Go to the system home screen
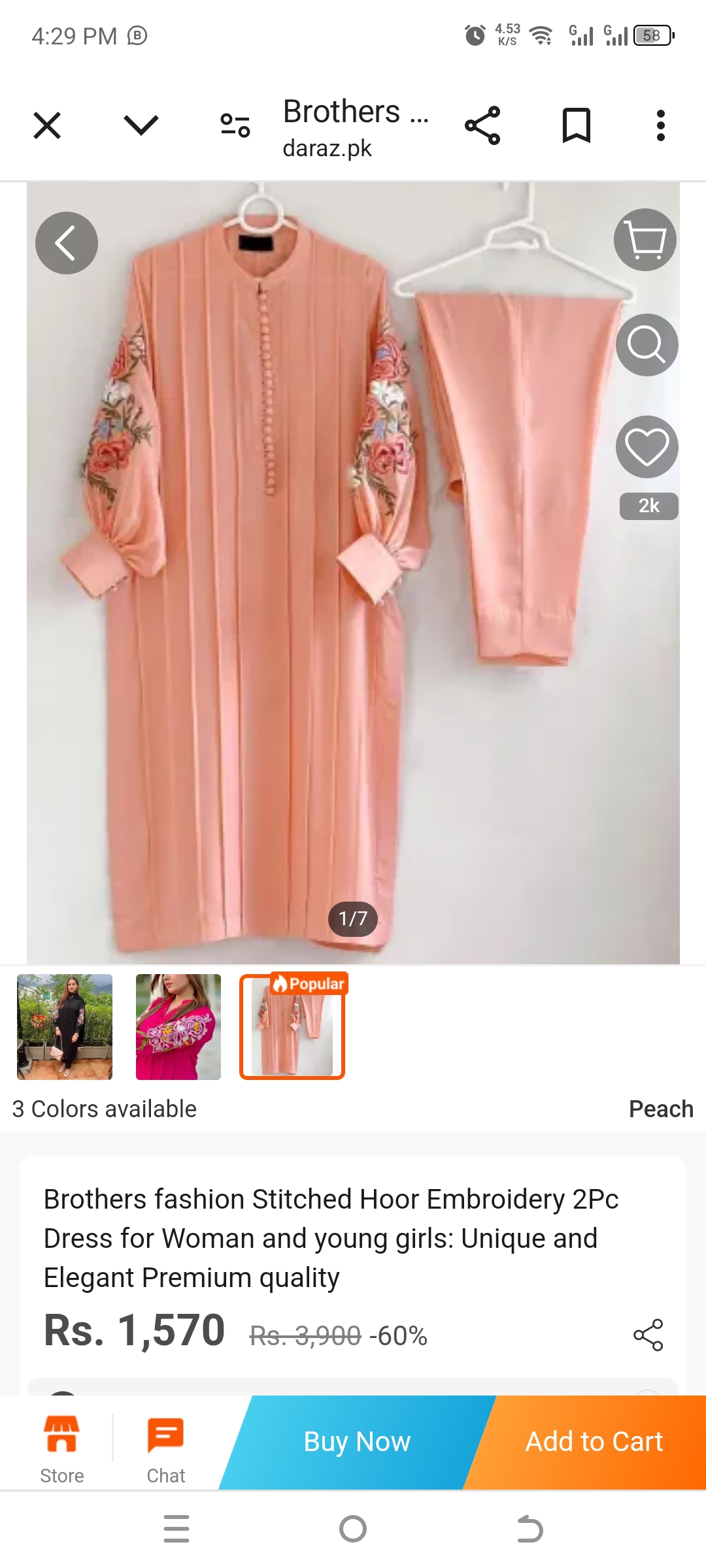 click(x=353, y=1529)
